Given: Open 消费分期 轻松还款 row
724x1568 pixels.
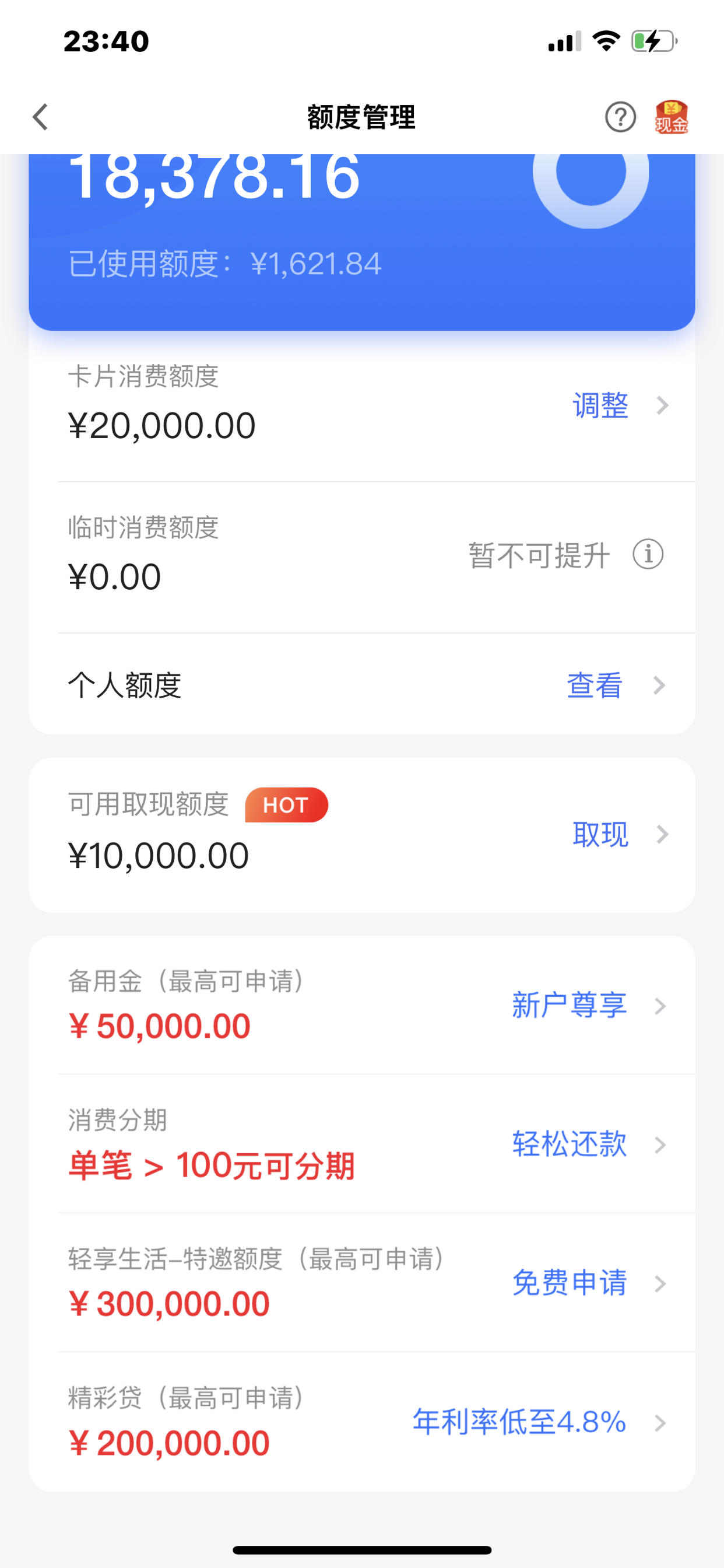Looking at the screenshot, I should [x=362, y=1144].
